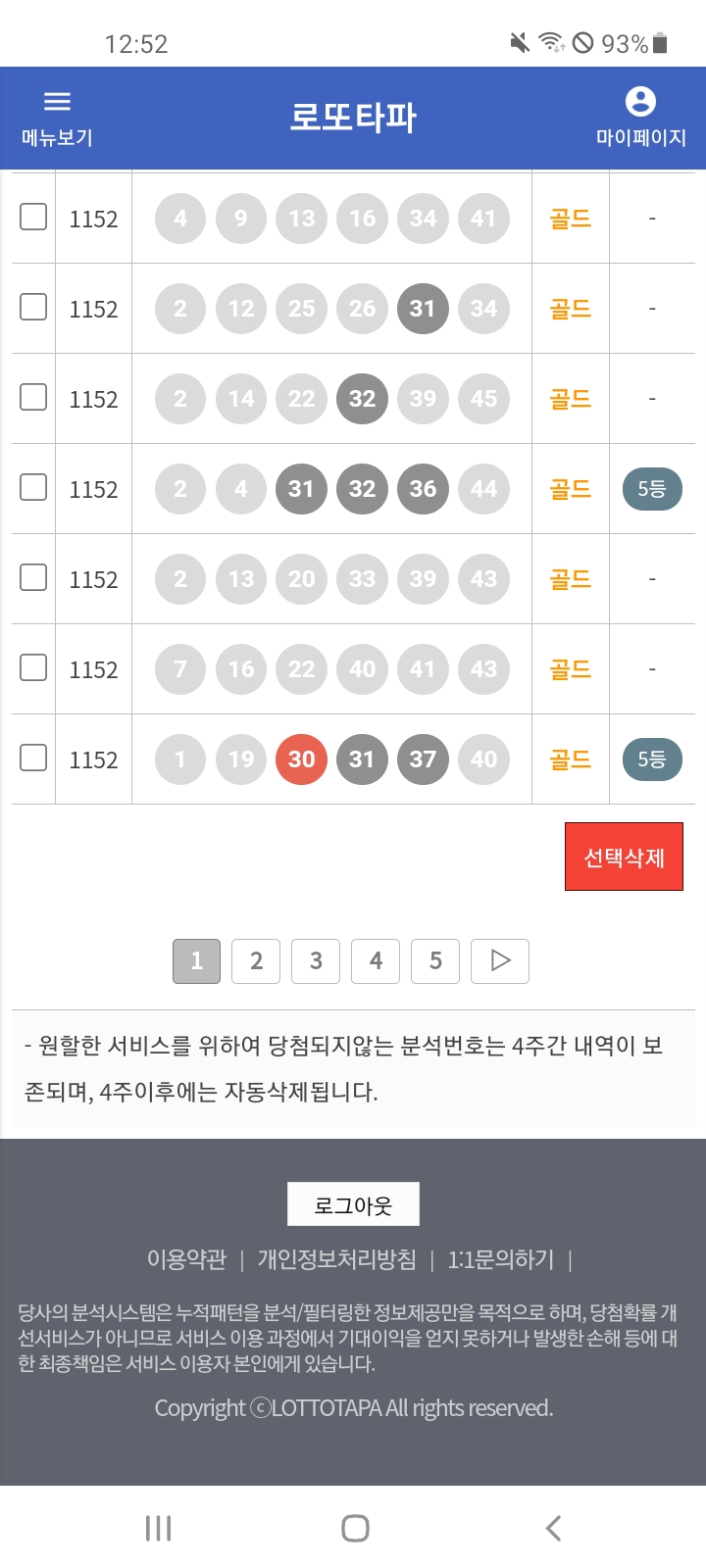Image resolution: width=706 pixels, height=1568 pixels.
Task: Open the 이용약관 link
Action: [186, 1259]
